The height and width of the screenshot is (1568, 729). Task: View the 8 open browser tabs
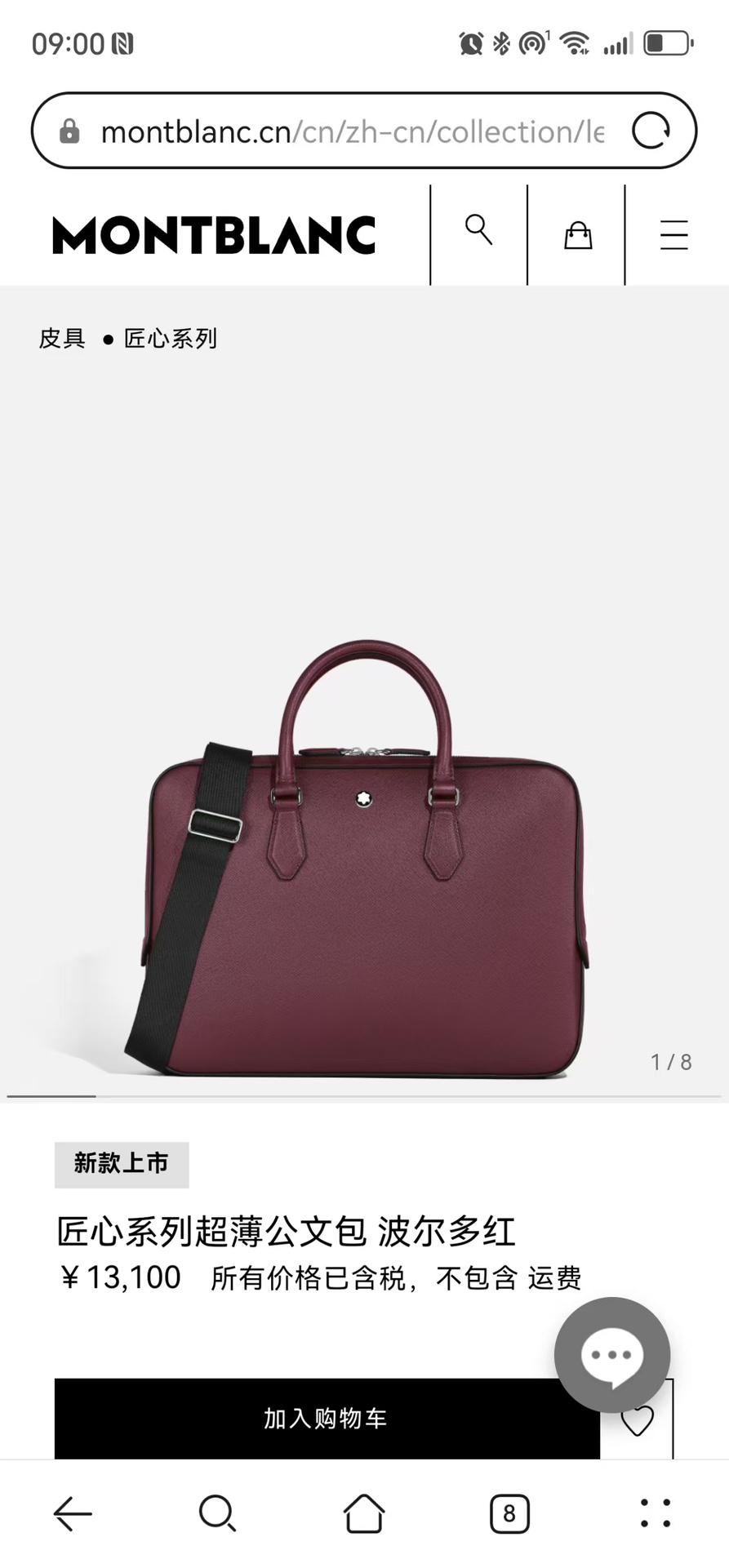pyautogui.click(x=509, y=1514)
